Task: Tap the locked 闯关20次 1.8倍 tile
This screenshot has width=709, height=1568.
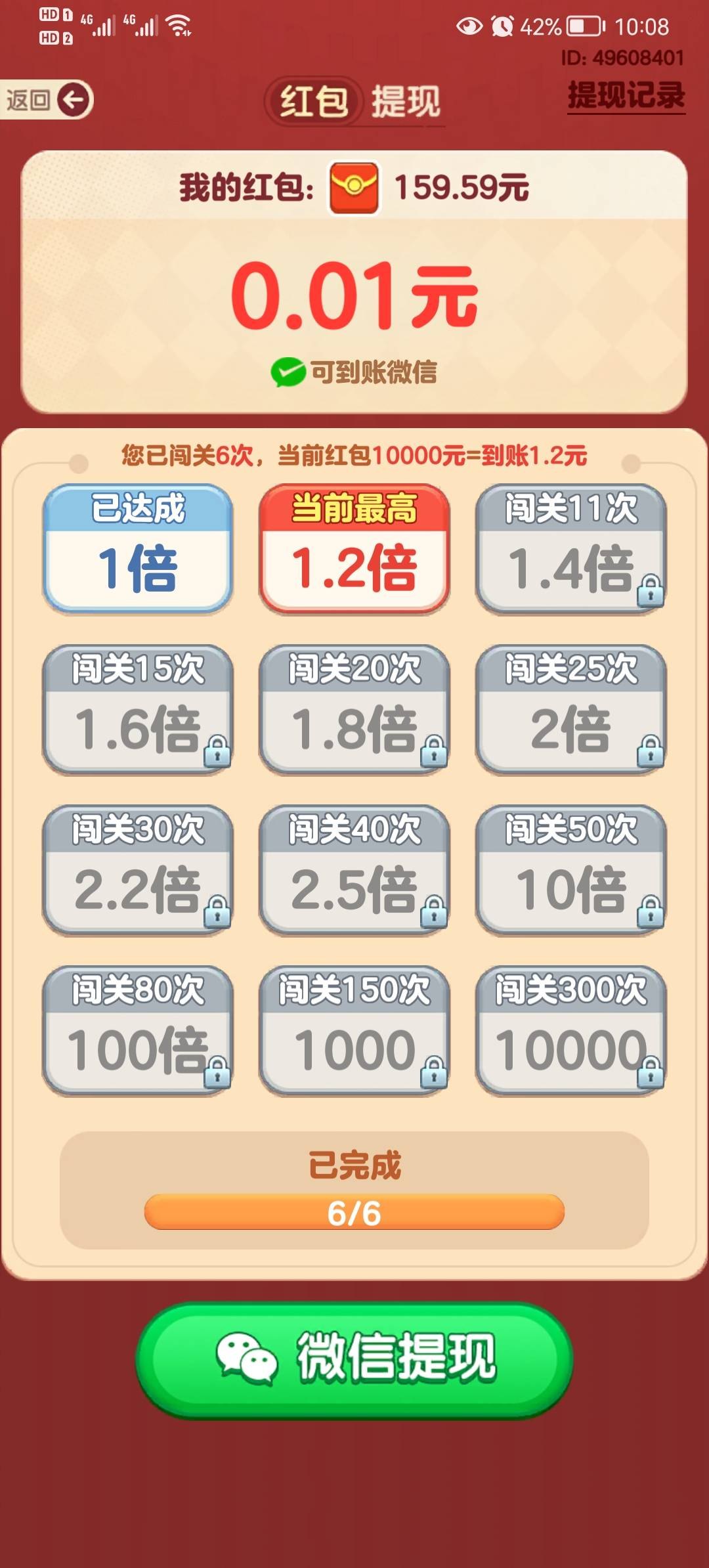Action: (354, 710)
